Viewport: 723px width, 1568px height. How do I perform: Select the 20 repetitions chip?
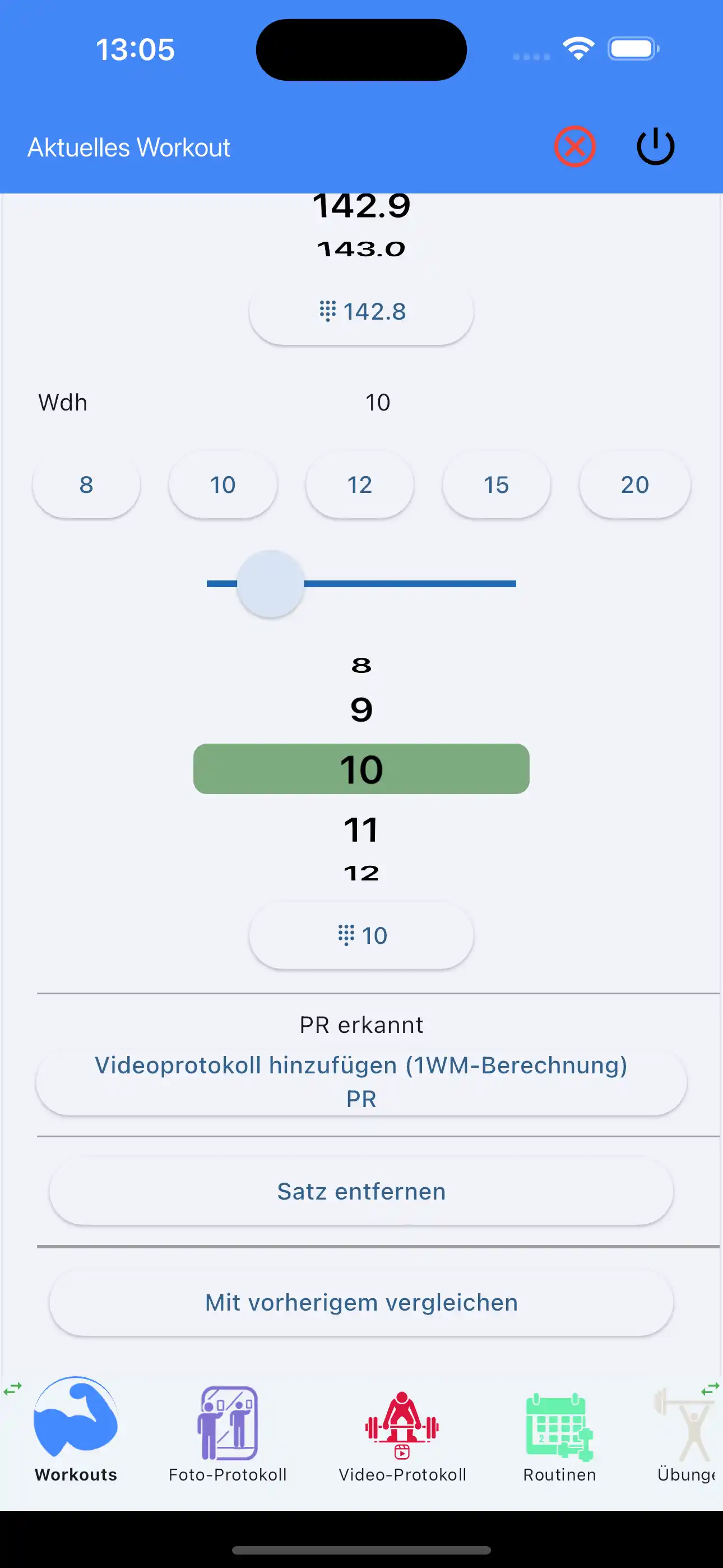[x=634, y=485]
